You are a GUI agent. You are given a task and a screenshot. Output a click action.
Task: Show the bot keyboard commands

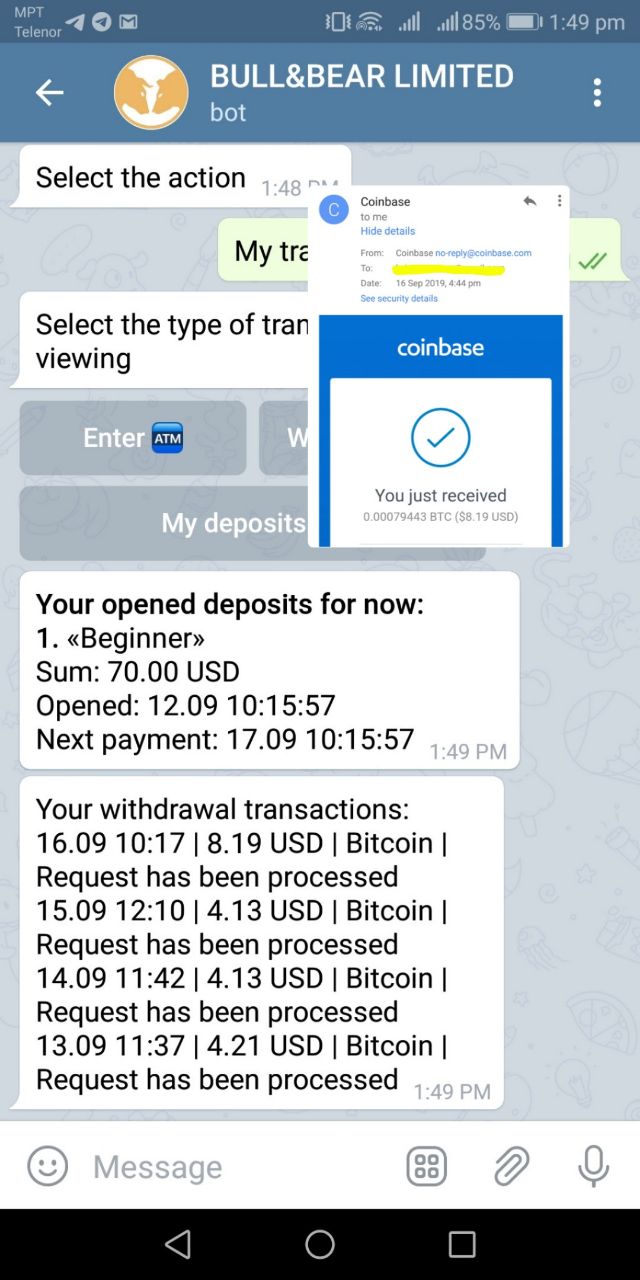pos(427,1166)
